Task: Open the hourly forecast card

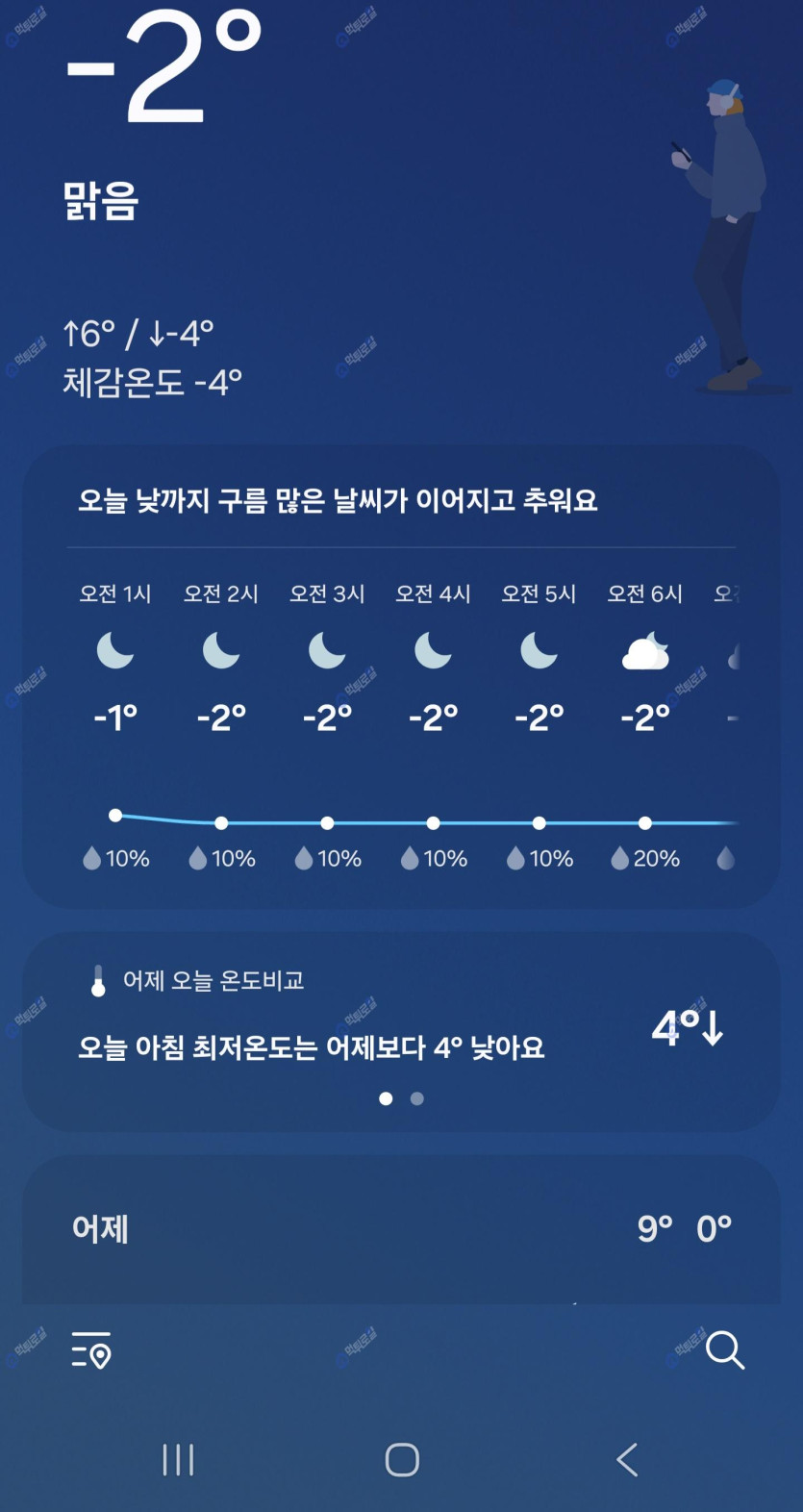Action: pos(400,676)
